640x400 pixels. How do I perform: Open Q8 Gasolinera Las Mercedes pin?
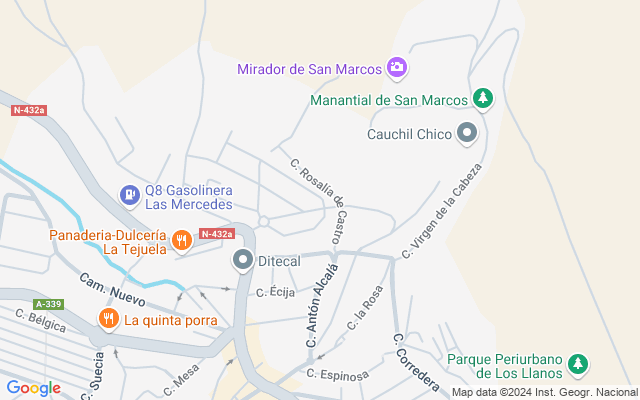[130, 195]
